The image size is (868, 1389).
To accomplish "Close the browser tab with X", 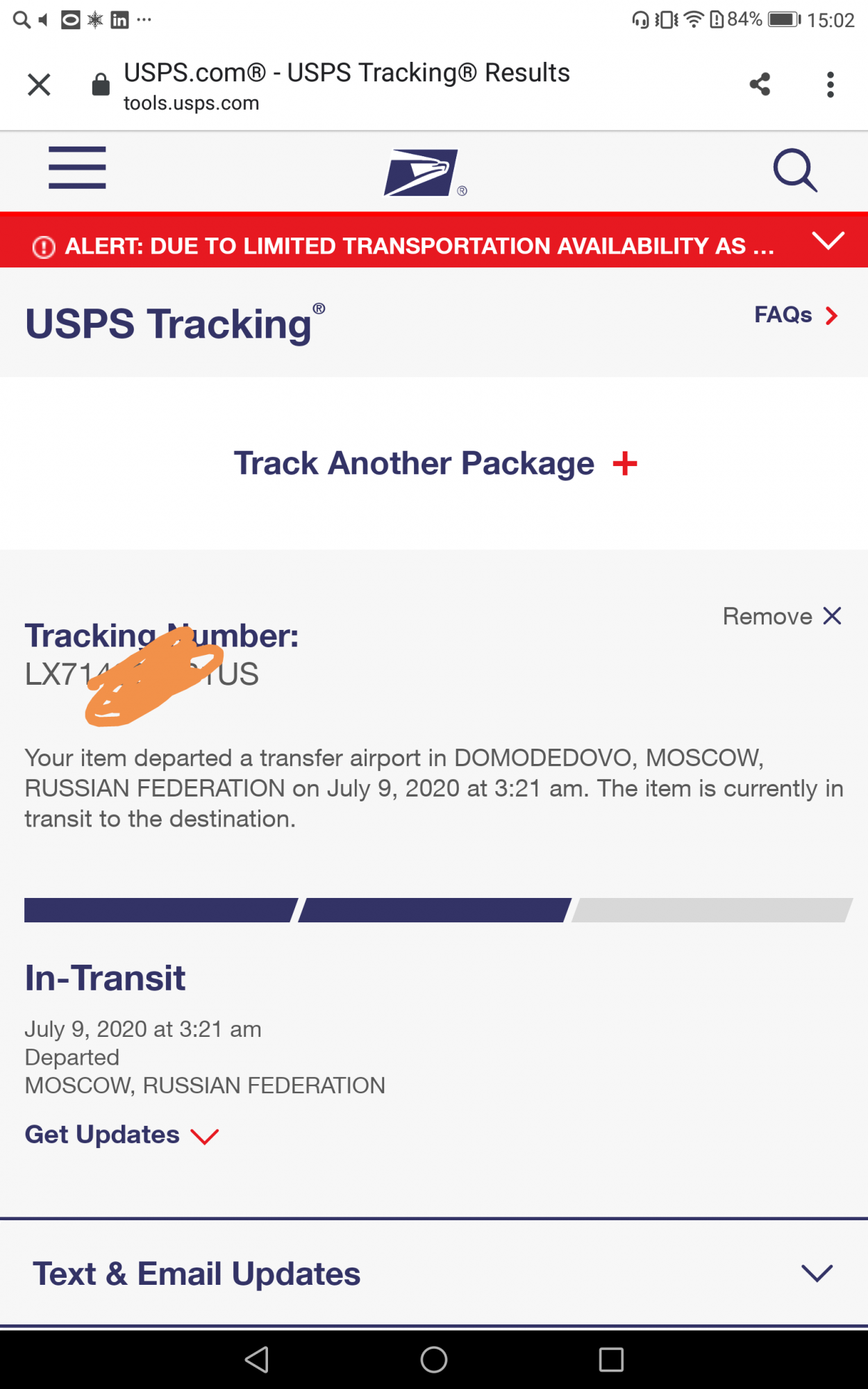I will point(39,85).
